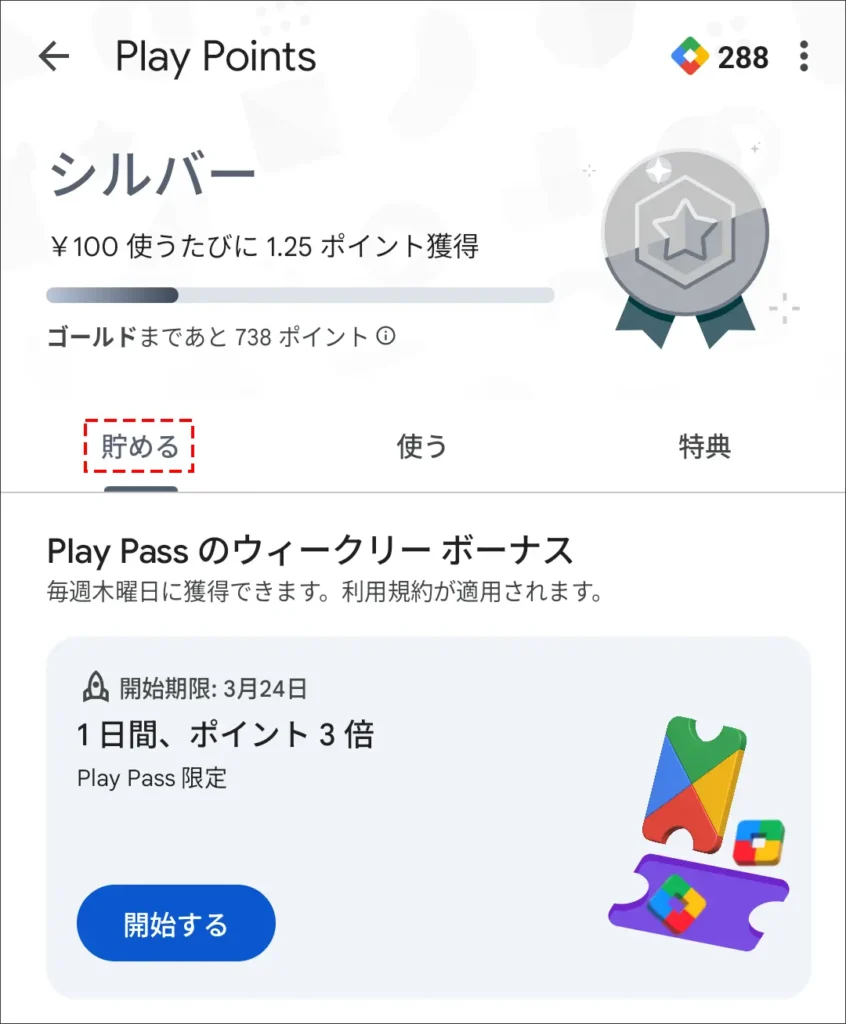The width and height of the screenshot is (846, 1024).
Task: Open the three-dot overflow menu
Action: point(804,57)
